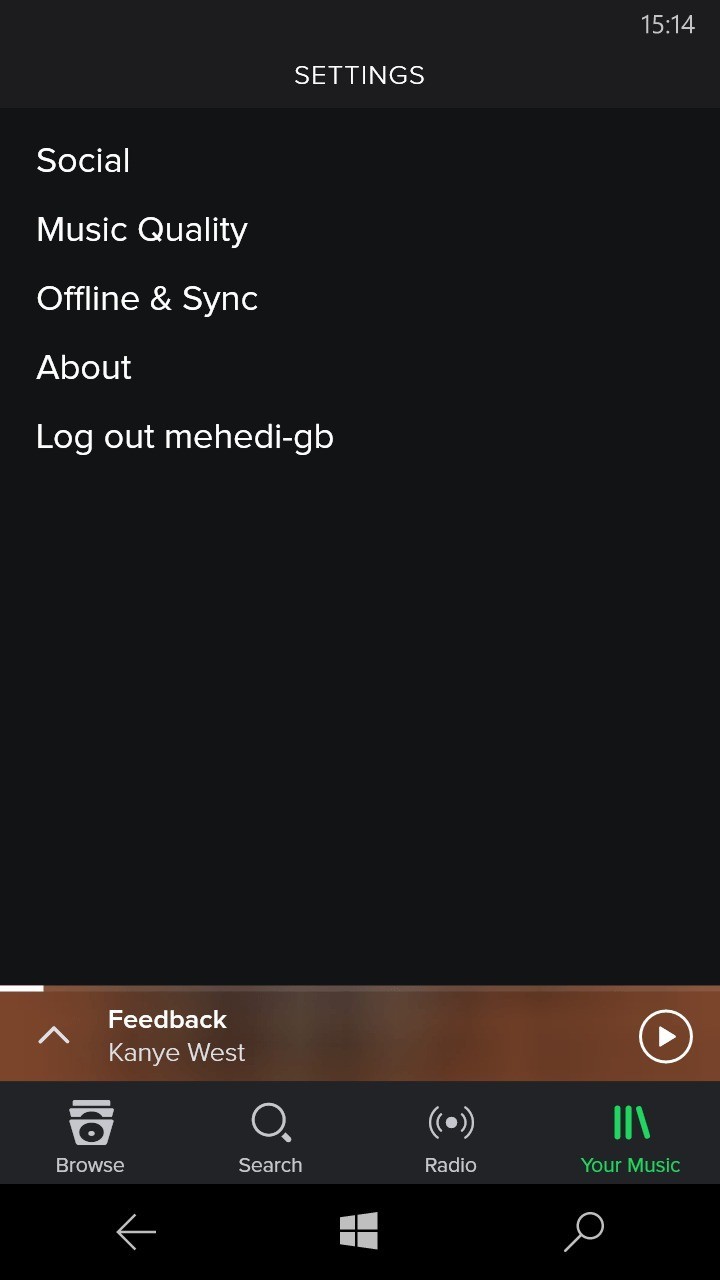The image size is (720, 1280).
Task: Switch to the Browse tab
Action: pyautogui.click(x=90, y=1136)
